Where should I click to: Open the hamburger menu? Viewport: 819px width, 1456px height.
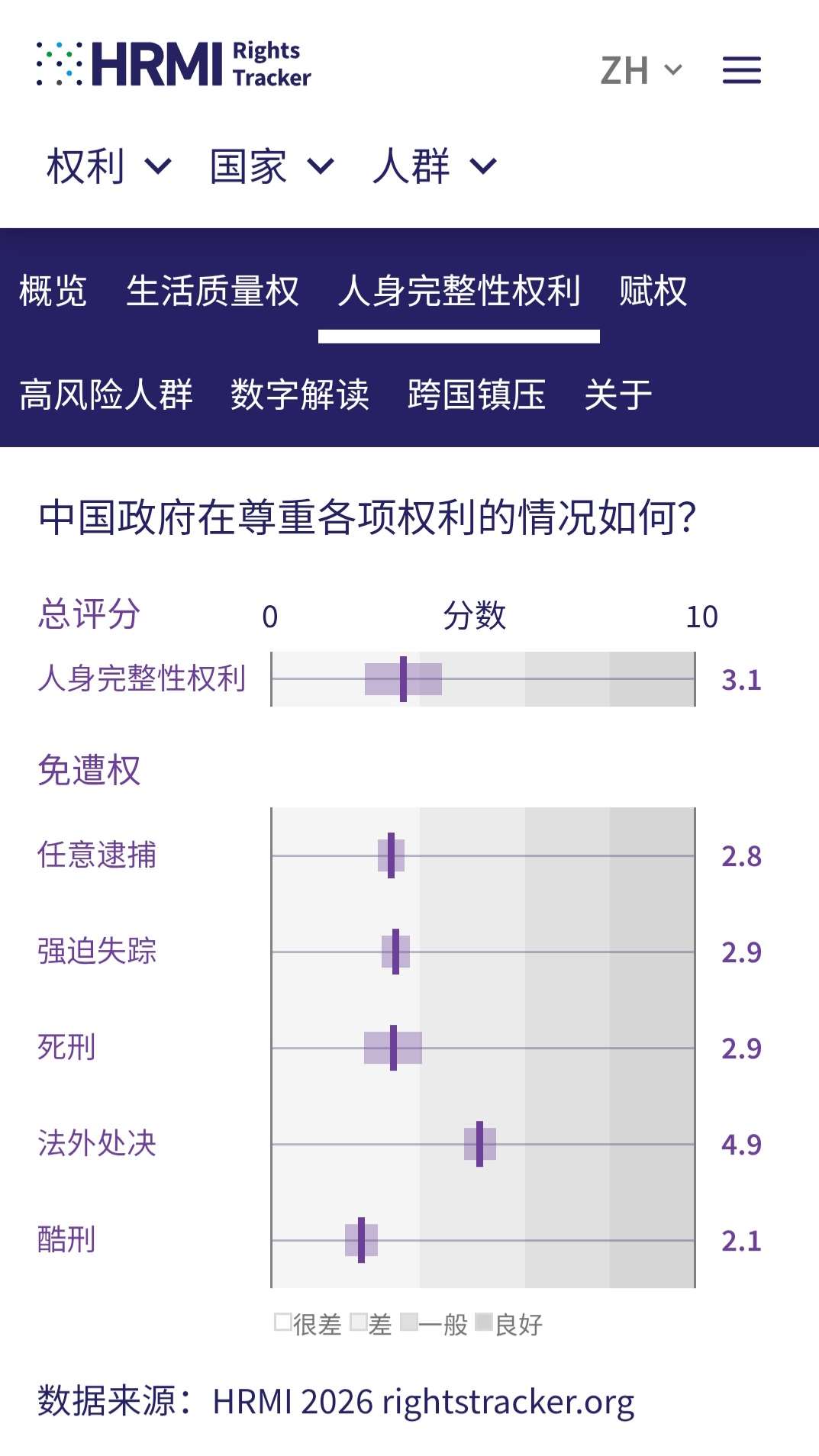741,70
